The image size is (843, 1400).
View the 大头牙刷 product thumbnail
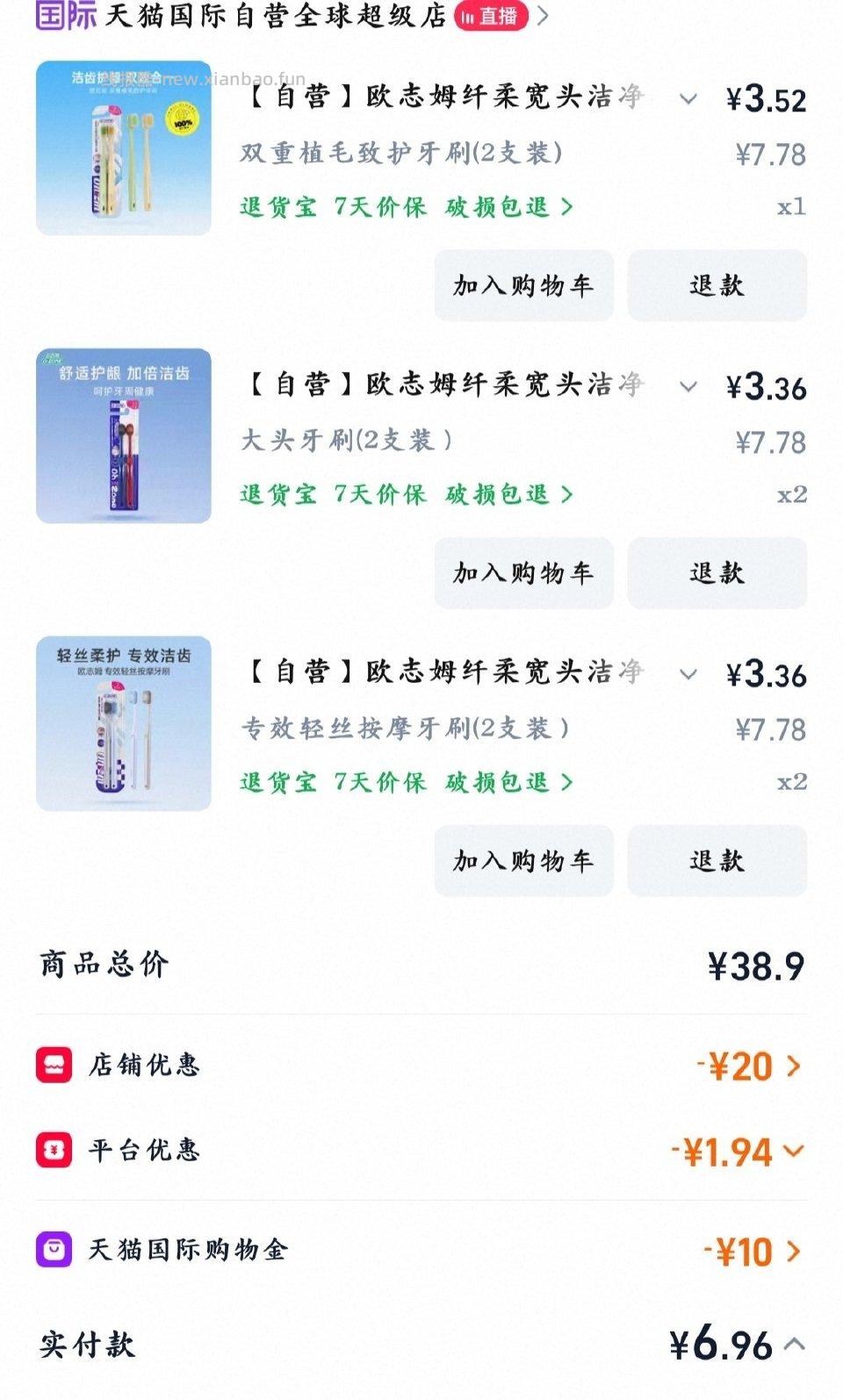(x=123, y=437)
